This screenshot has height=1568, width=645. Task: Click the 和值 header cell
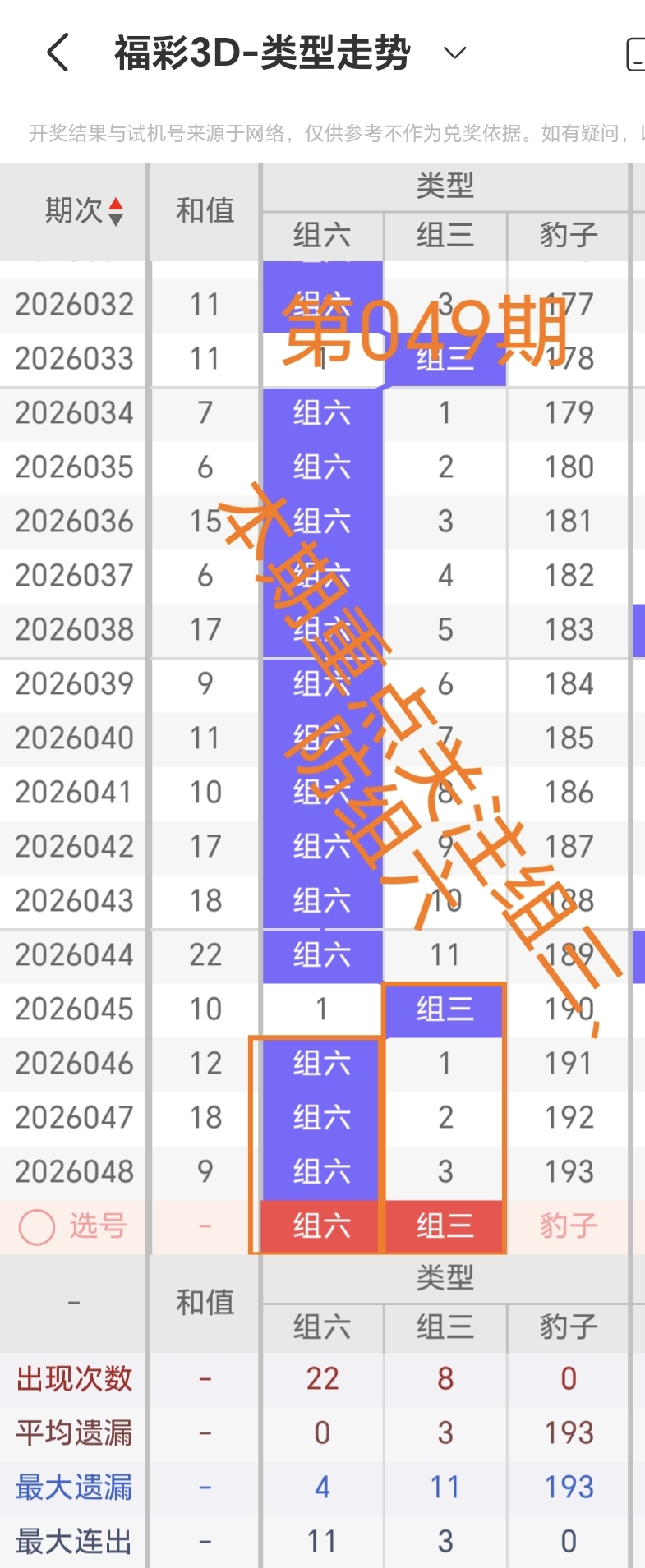(x=204, y=211)
